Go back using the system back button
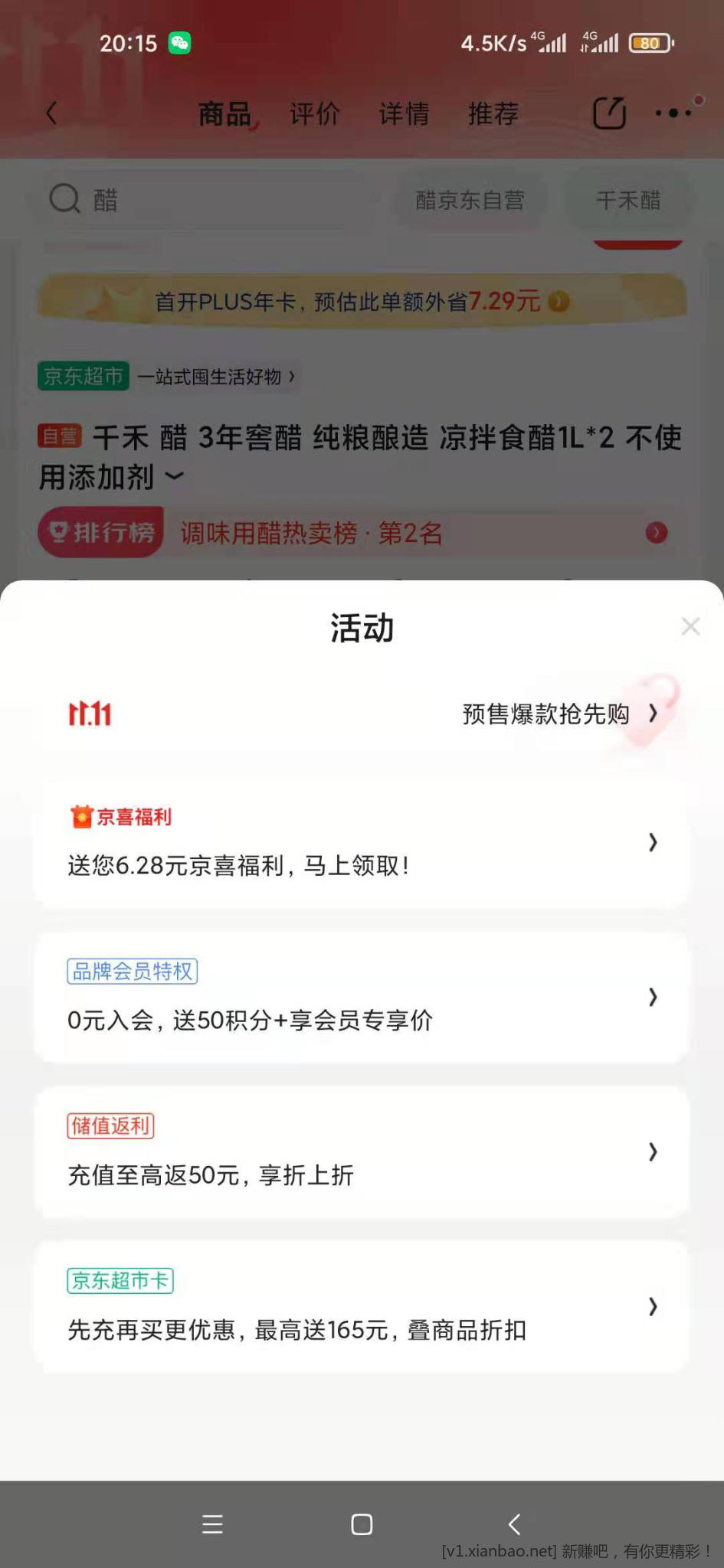 tap(514, 1524)
